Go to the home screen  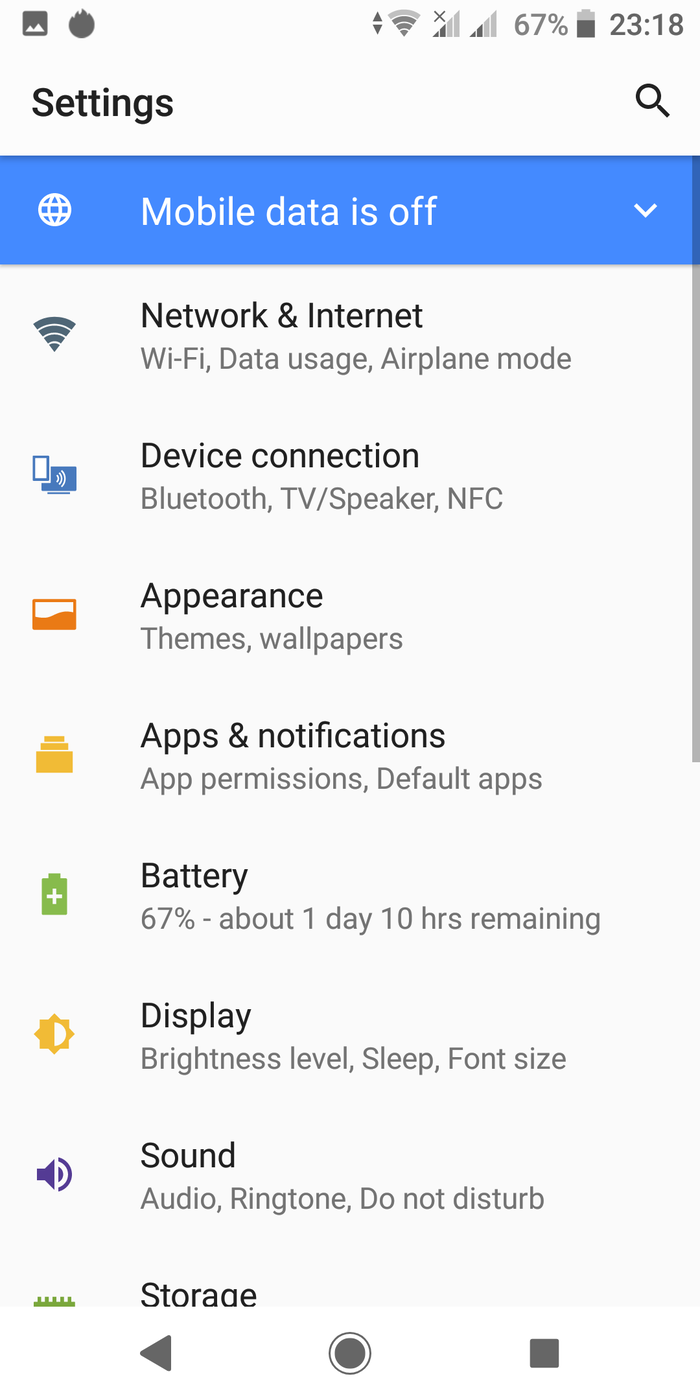coord(350,1353)
